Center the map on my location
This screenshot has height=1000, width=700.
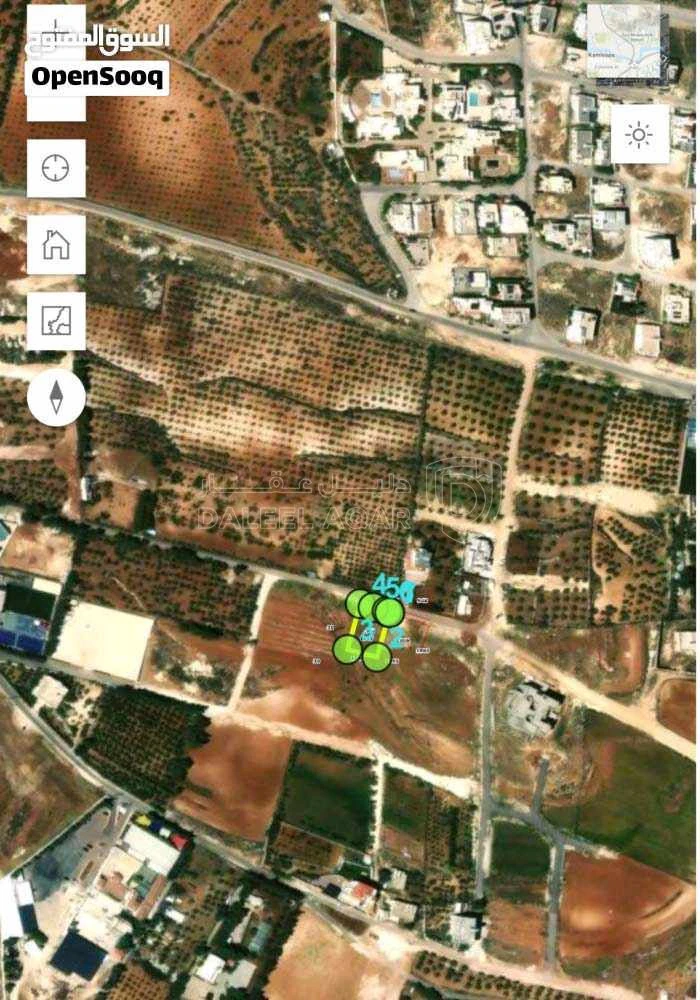56,168
